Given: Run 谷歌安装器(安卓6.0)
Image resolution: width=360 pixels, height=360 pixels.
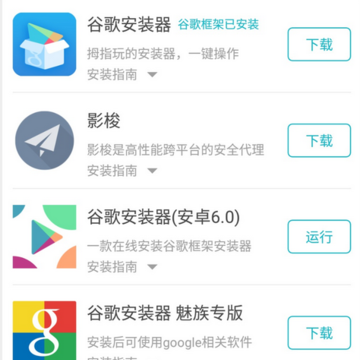Looking at the screenshot, I should tap(319, 236).
